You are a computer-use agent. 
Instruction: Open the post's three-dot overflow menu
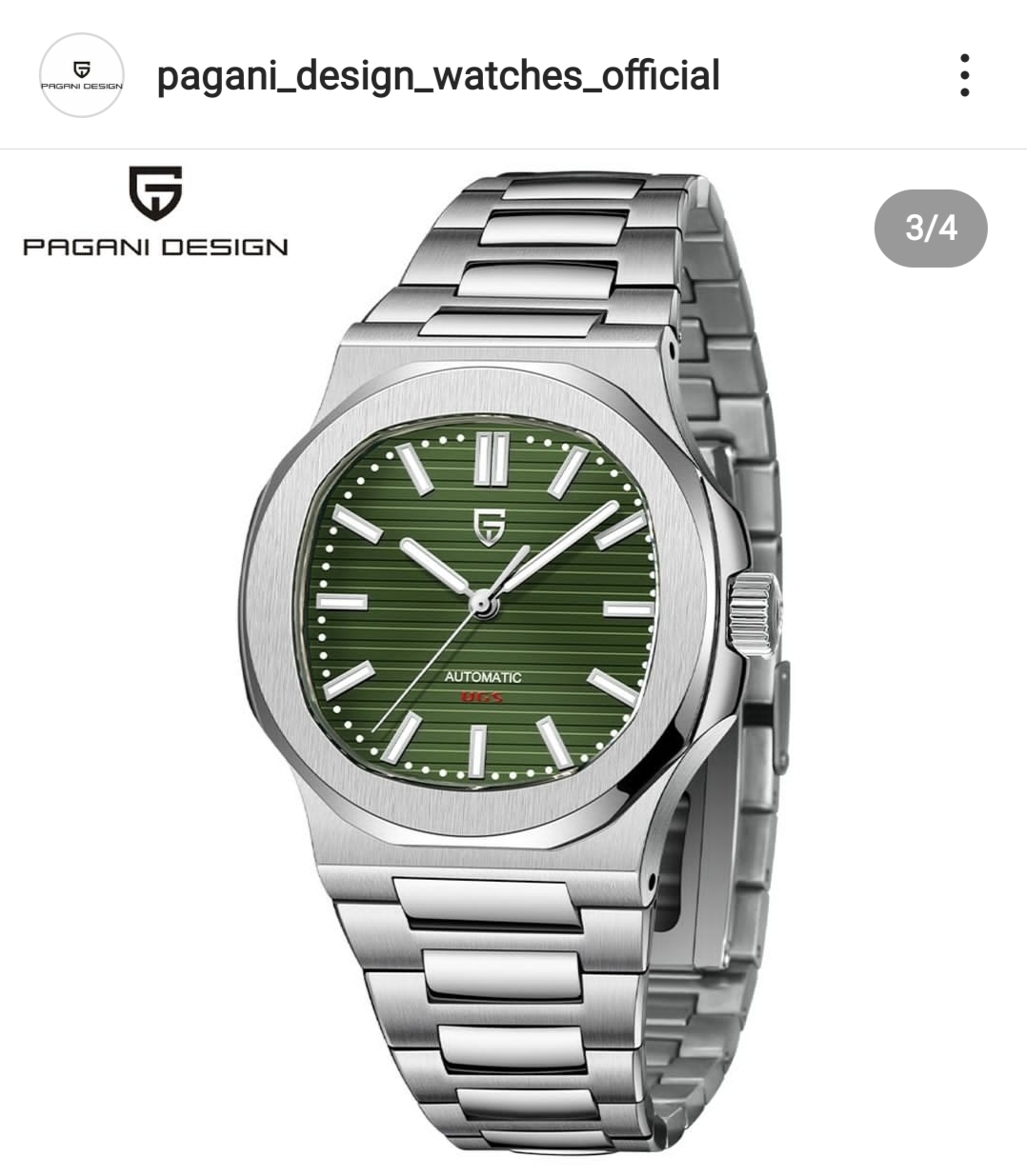click(x=964, y=75)
